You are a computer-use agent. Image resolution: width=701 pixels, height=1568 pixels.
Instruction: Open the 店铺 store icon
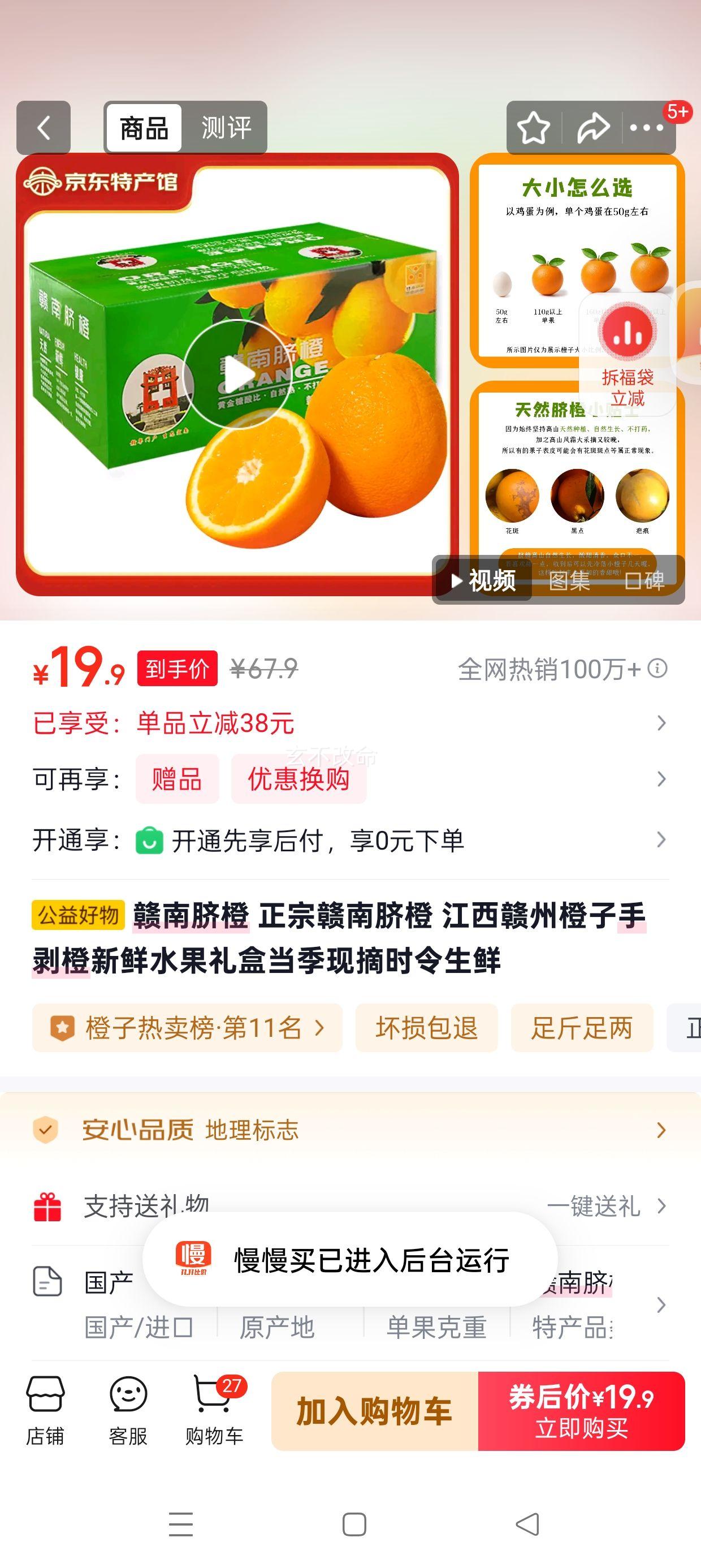(47, 1406)
